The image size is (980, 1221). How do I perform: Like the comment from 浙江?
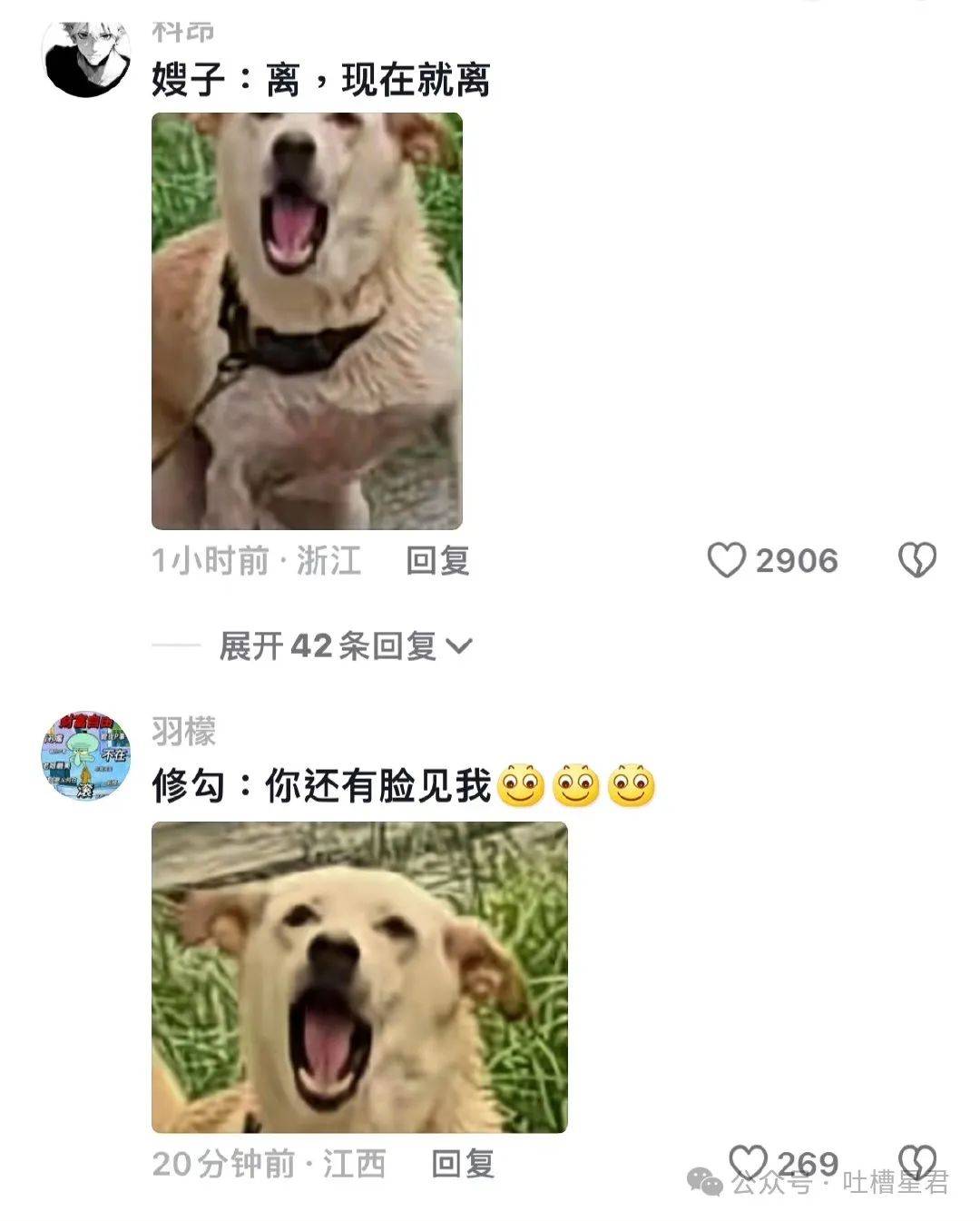coord(727,560)
